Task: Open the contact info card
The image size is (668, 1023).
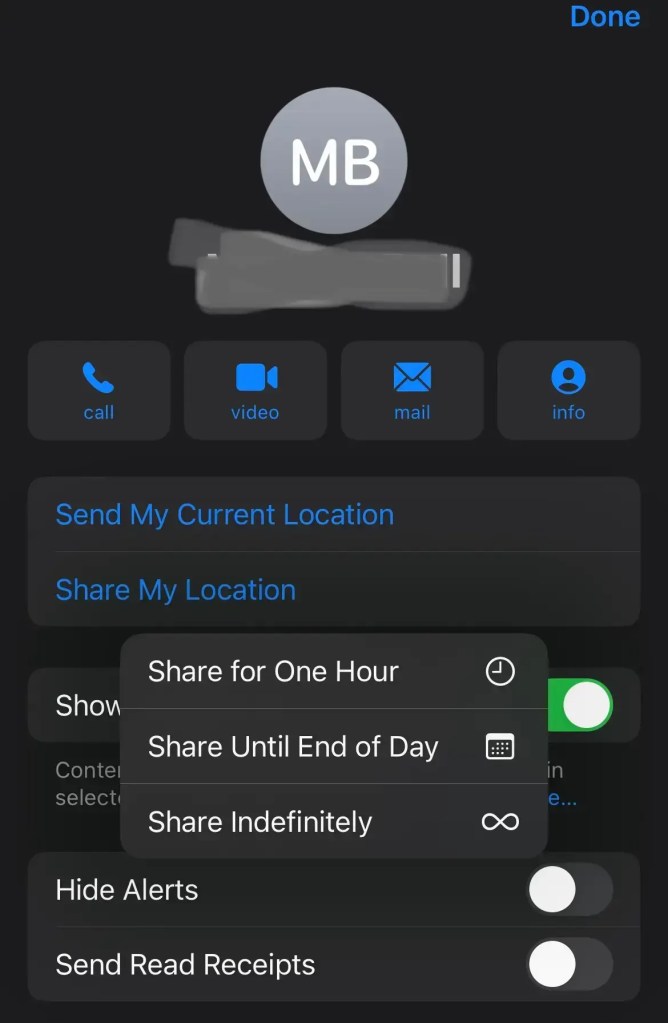Action: click(x=568, y=390)
